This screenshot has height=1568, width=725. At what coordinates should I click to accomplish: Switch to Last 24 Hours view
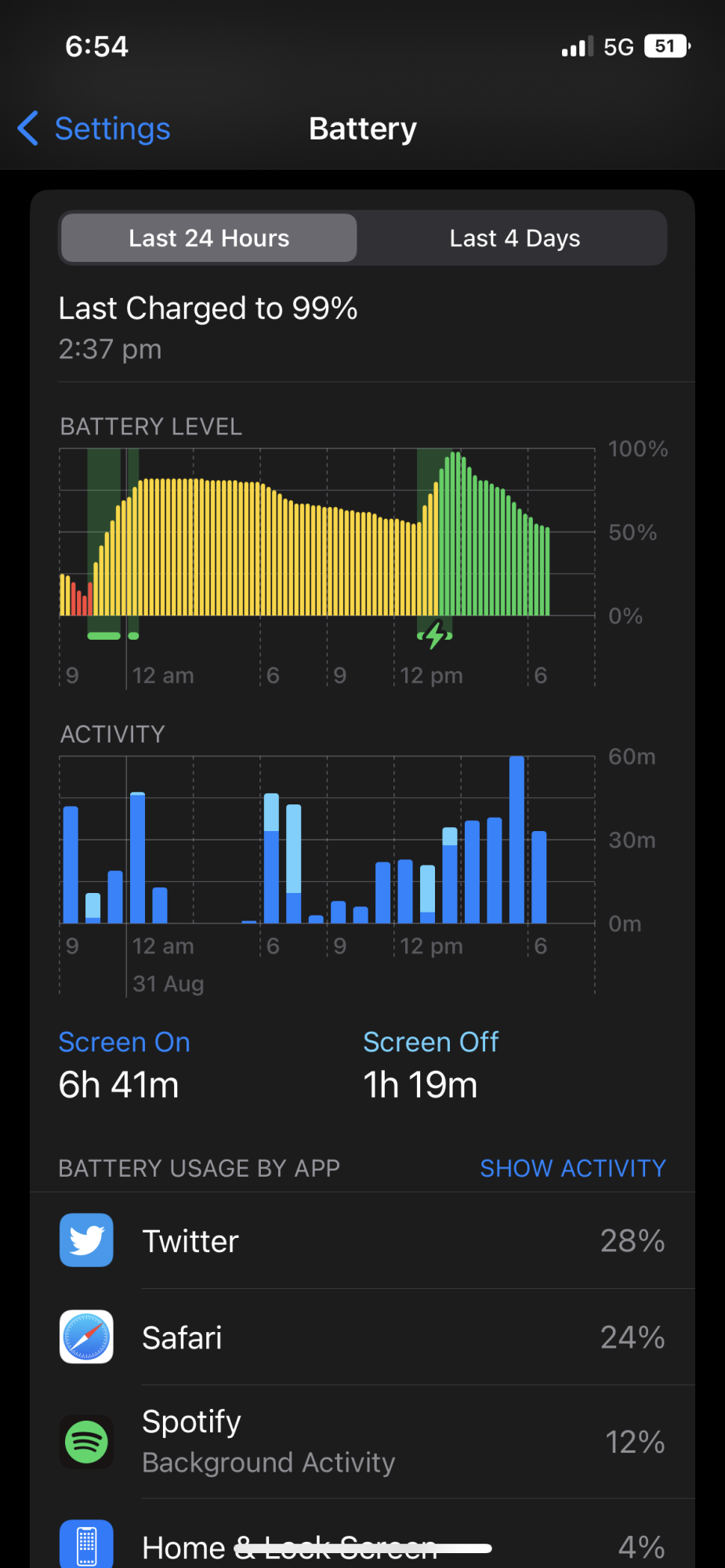208,238
